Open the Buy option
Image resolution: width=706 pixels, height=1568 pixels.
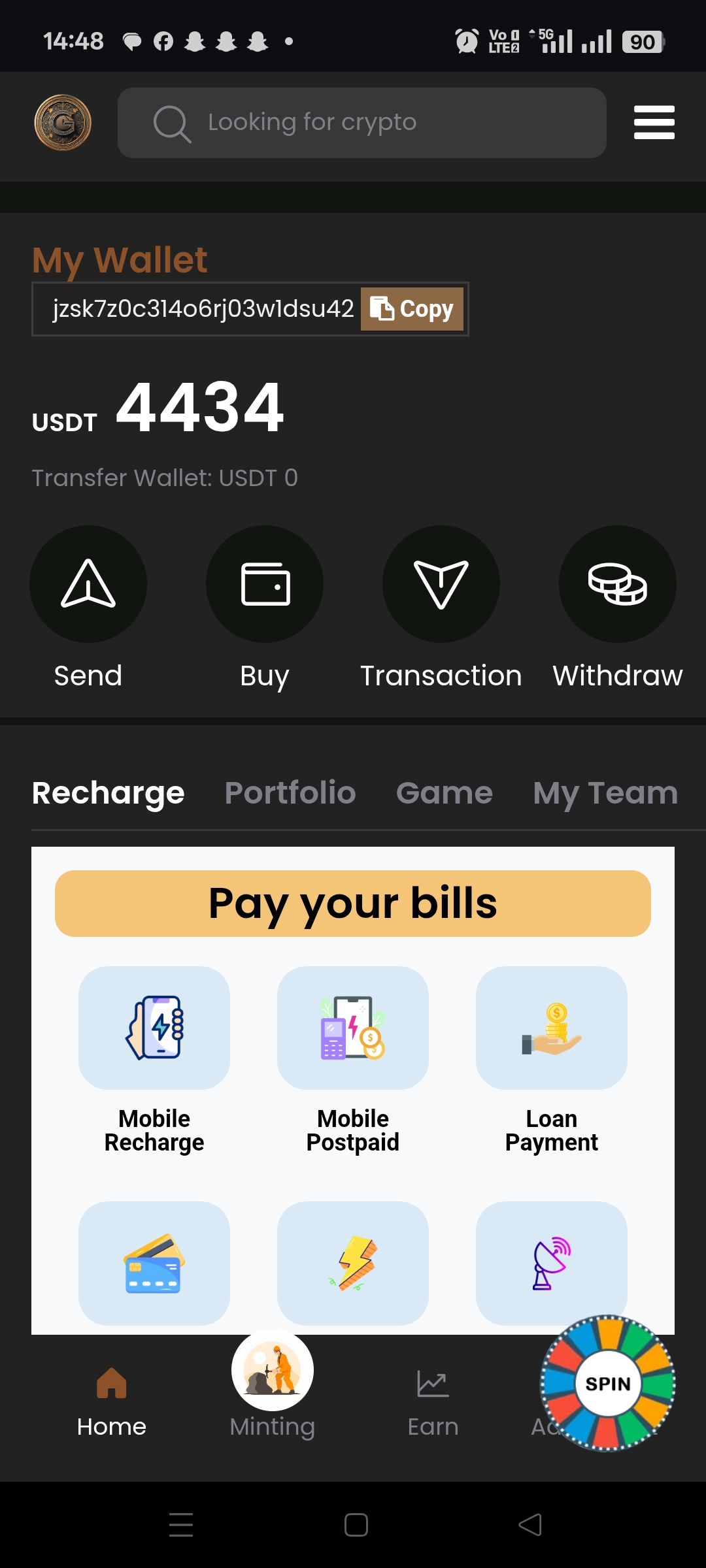coord(264,585)
